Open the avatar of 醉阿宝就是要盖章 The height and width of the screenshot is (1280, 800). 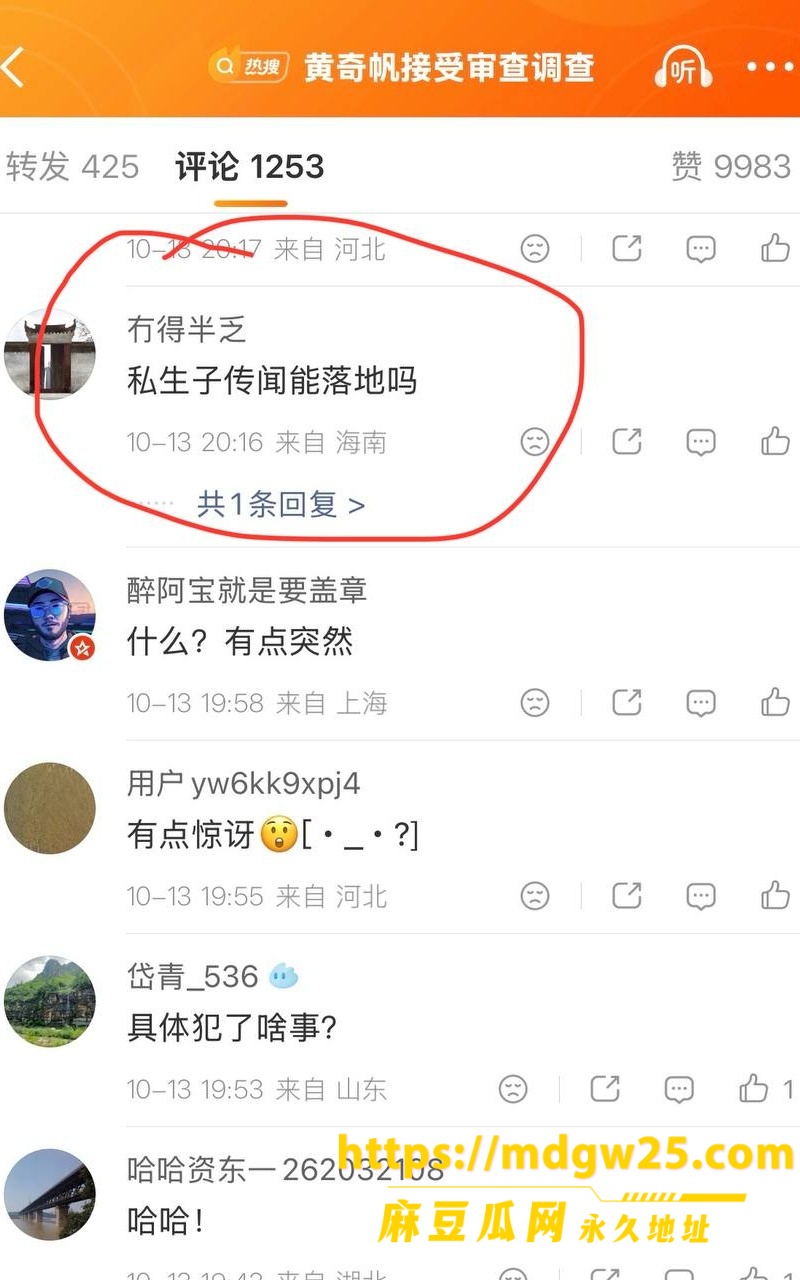(x=50, y=615)
